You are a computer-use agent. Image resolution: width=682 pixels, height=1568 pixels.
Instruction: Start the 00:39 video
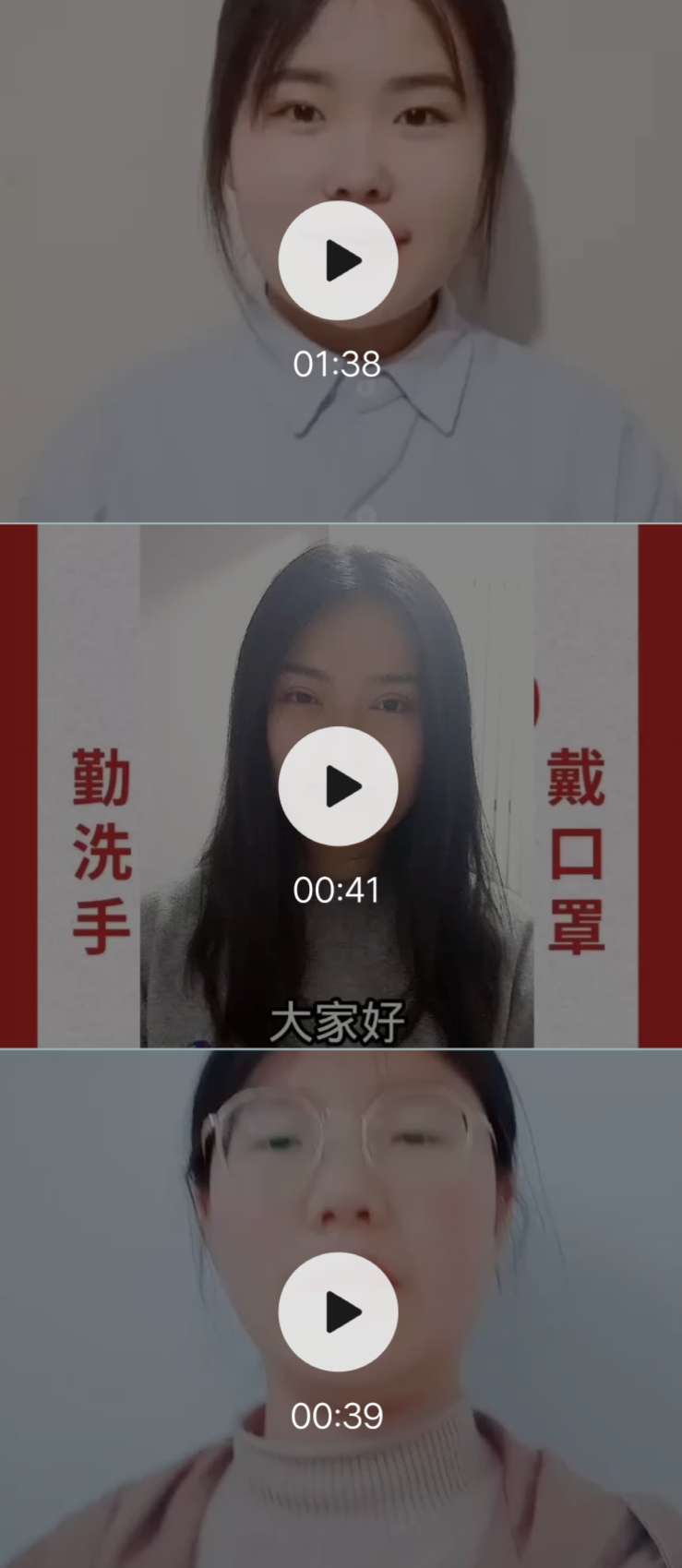[x=338, y=1311]
